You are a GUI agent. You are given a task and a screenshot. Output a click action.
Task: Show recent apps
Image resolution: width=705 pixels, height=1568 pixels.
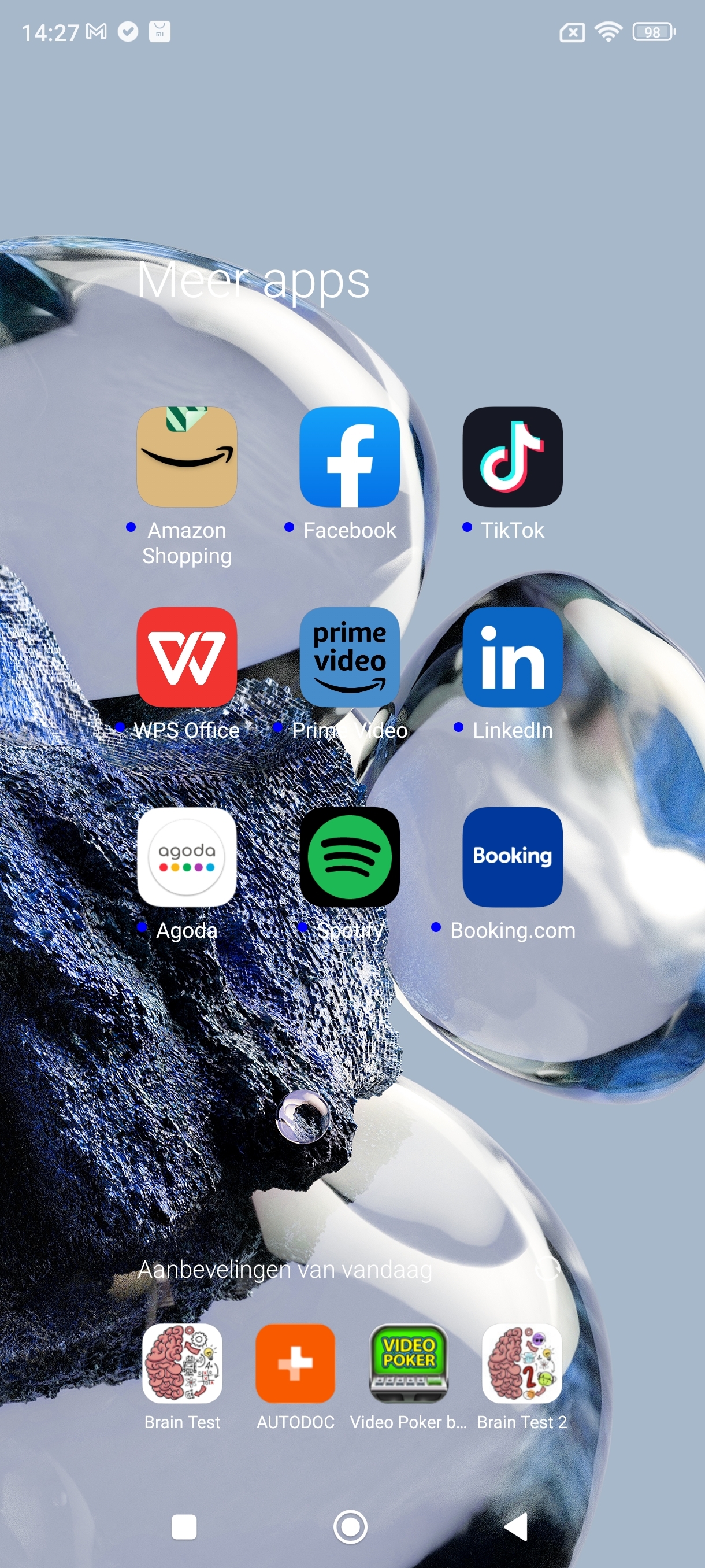184,1526
